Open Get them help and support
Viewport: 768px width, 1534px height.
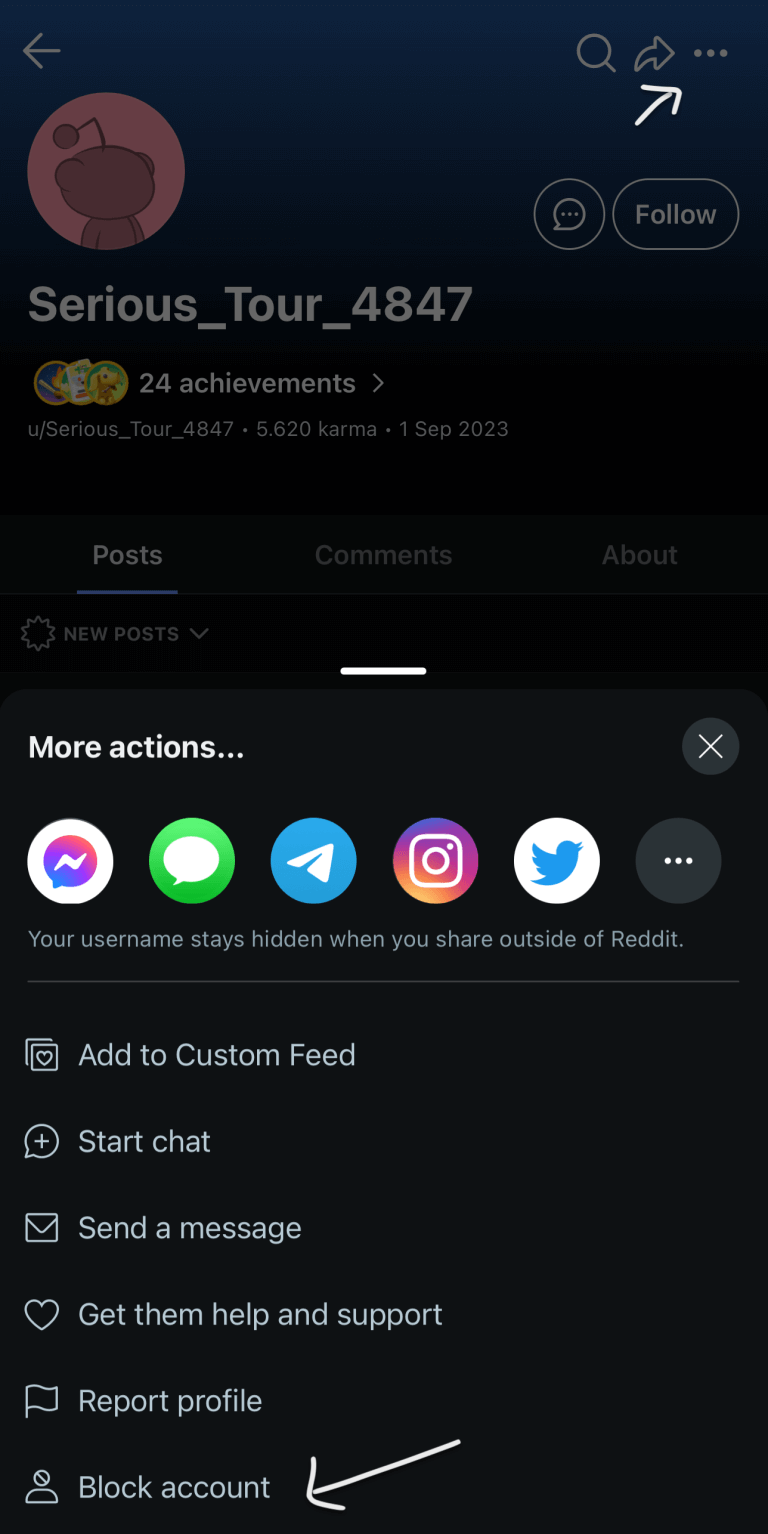click(260, 1314)
